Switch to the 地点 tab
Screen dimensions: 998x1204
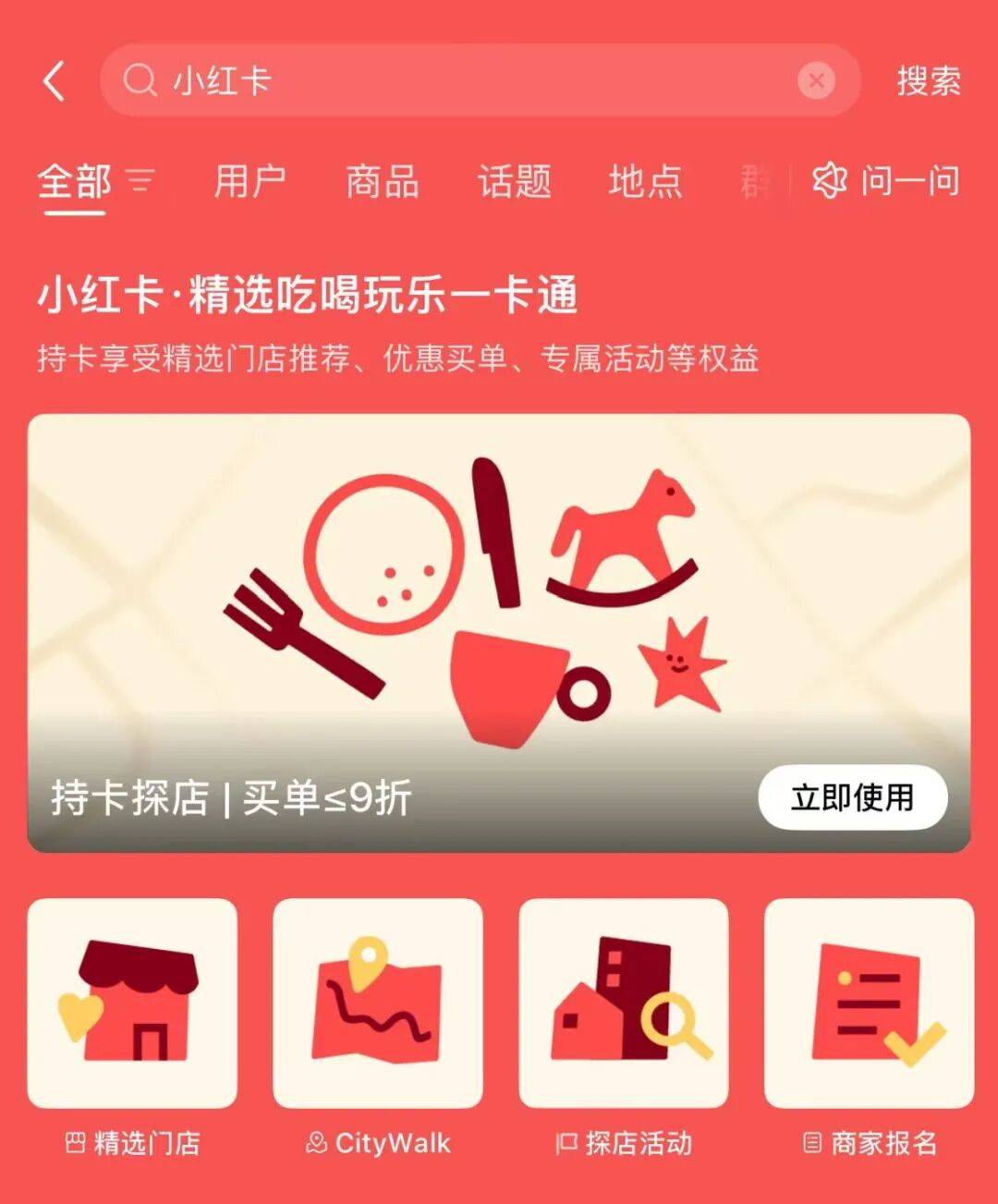645,181
